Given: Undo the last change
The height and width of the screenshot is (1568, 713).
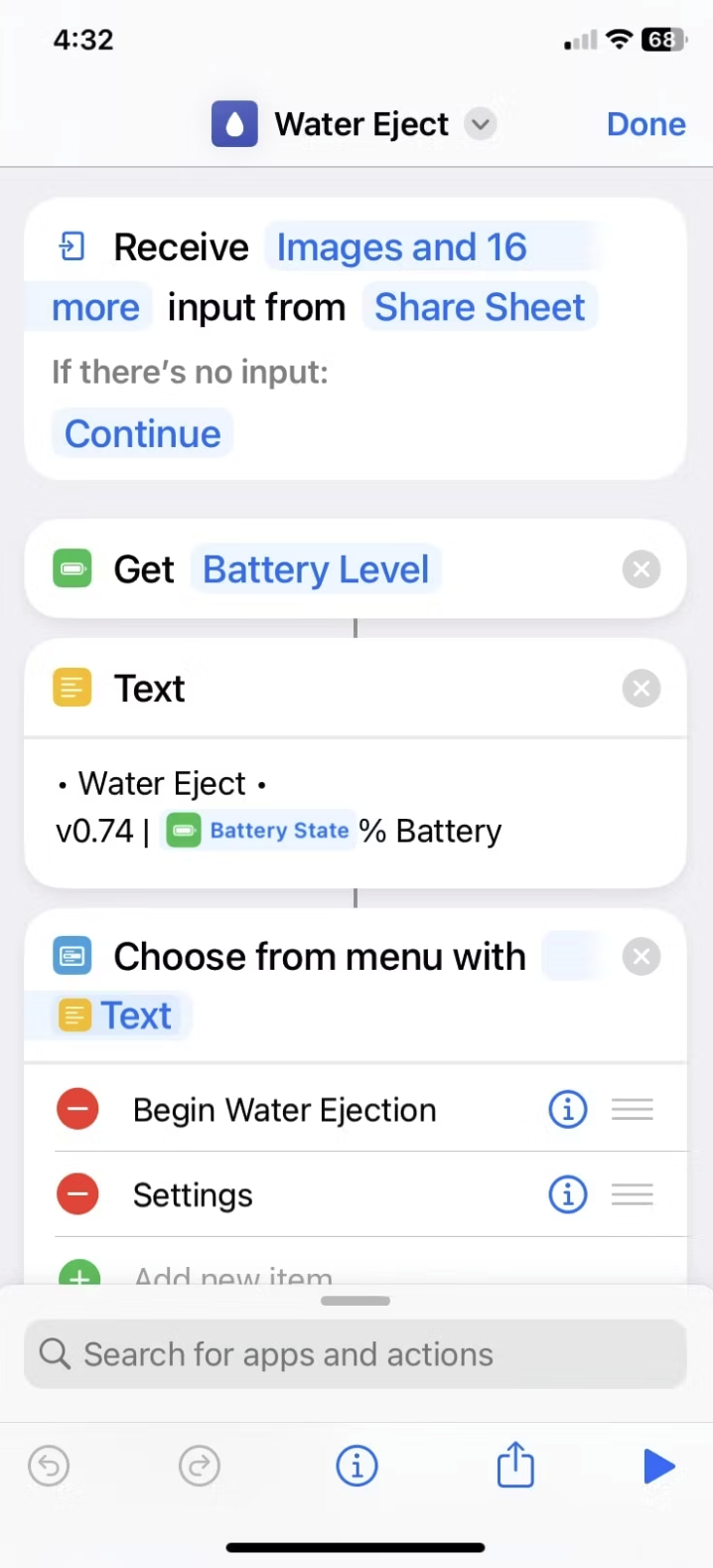Looking at the screenshot, I should pyautogui.click(x=49, y=1466).
